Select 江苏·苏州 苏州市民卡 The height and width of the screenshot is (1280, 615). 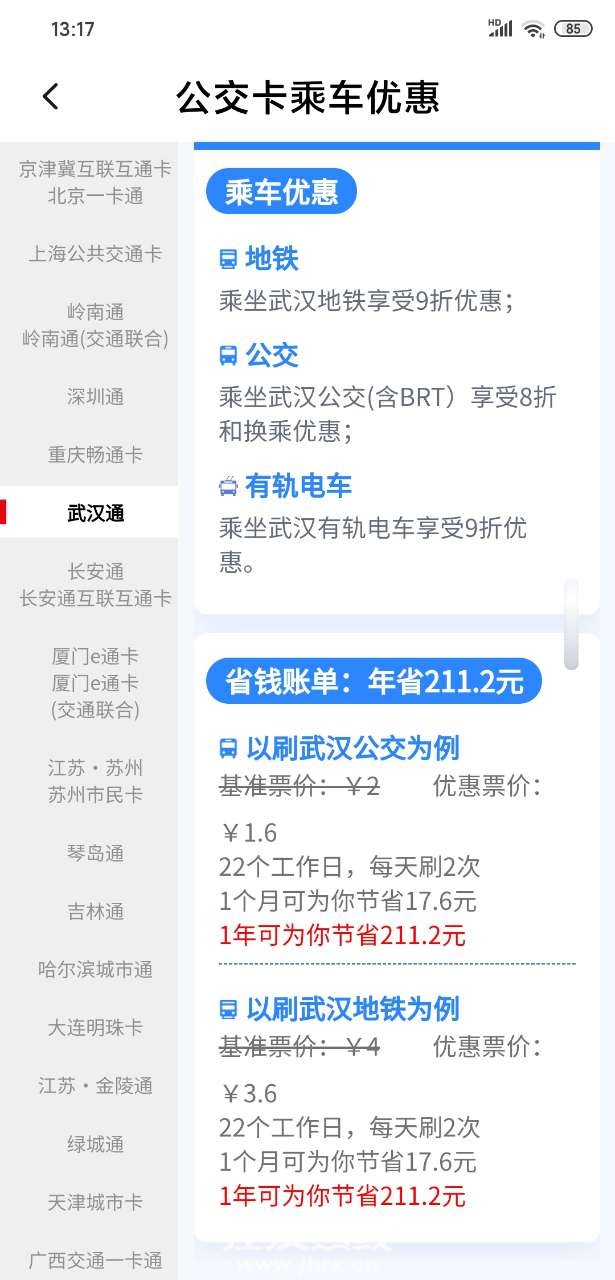click(x=95, y=781)
